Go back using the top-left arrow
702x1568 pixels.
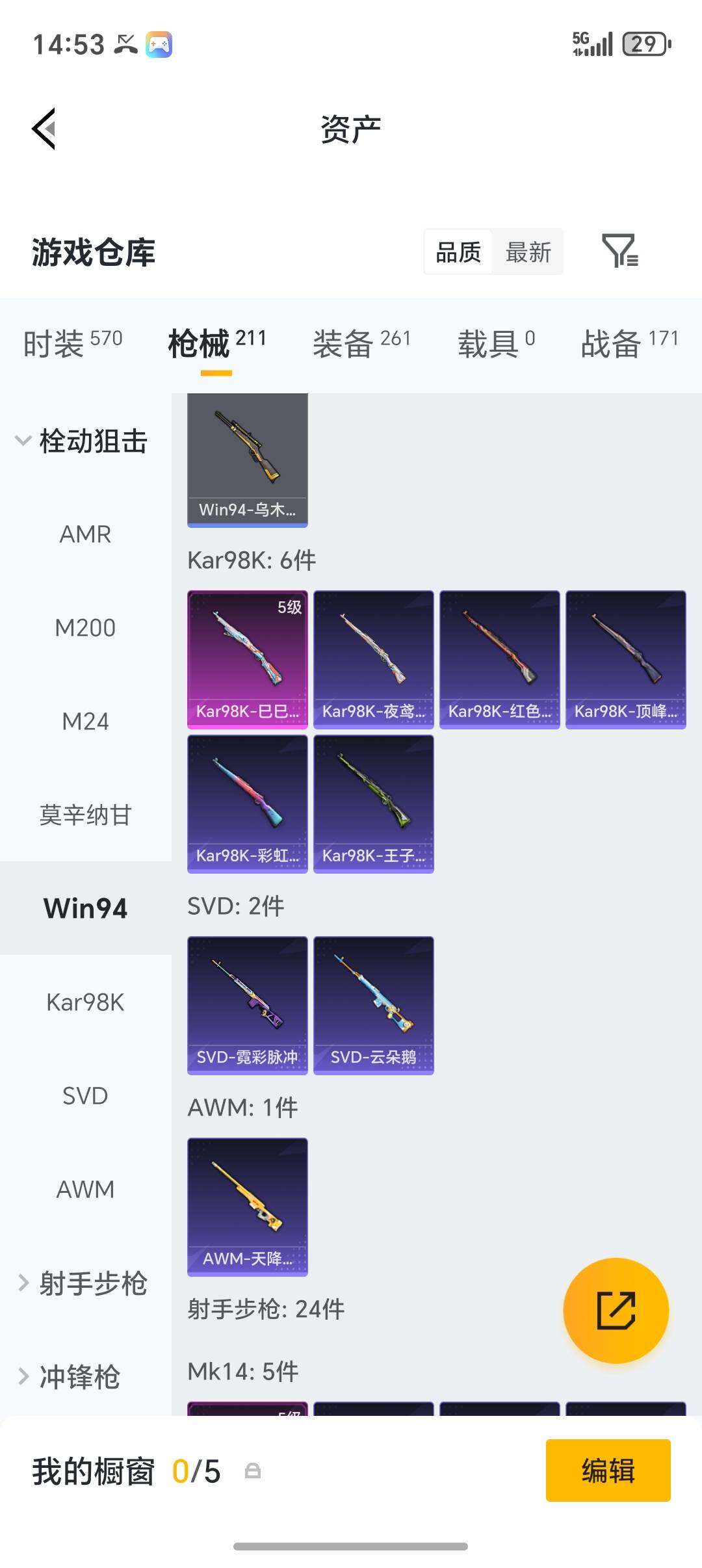click(44, 129)
